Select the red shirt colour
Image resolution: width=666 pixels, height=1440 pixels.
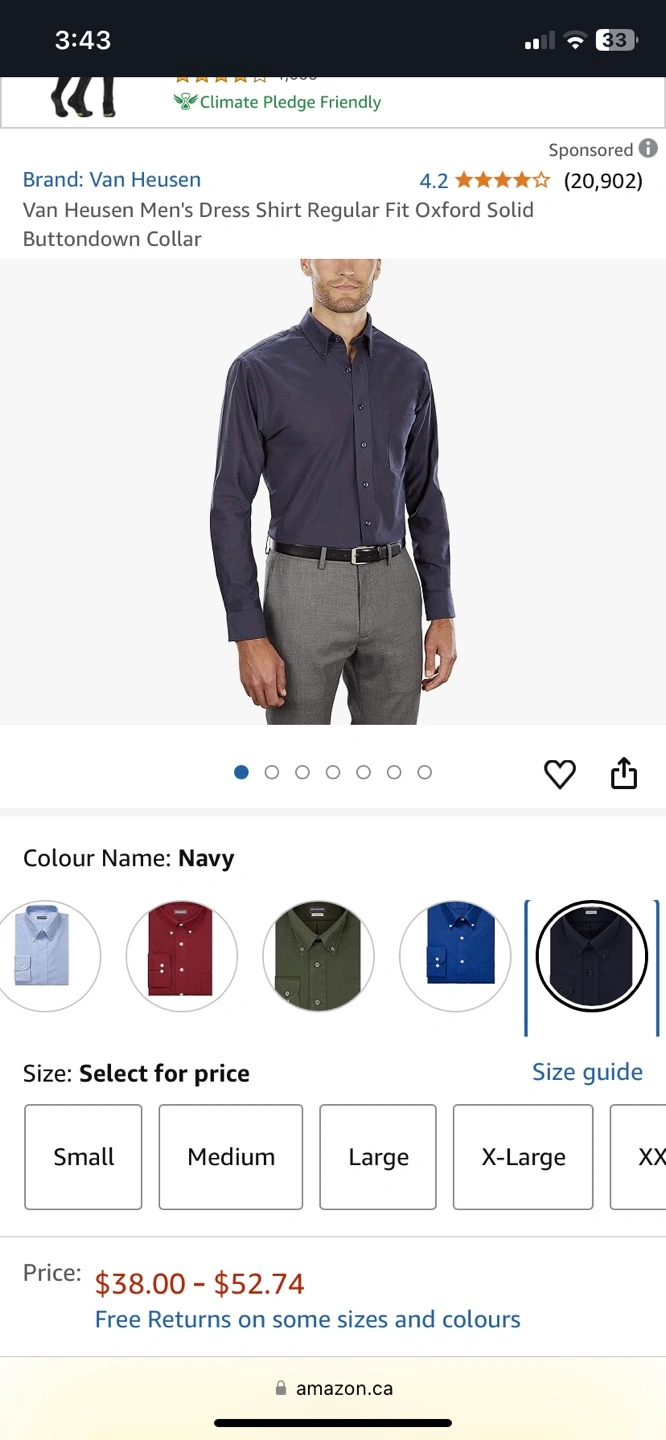click(x=182, y=956)
